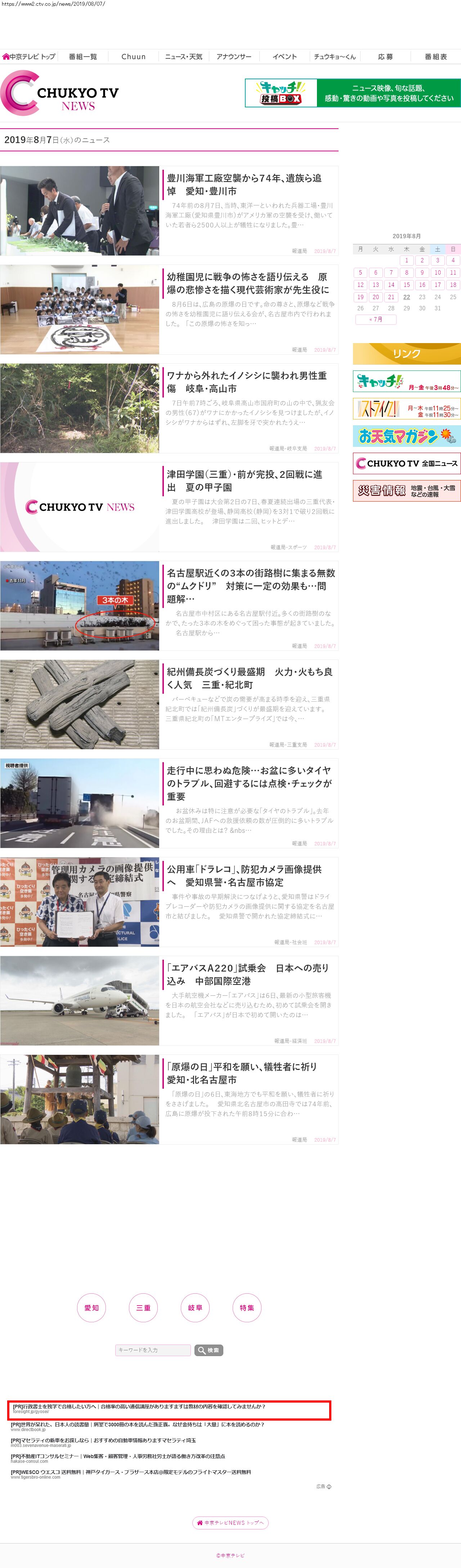Screen dimensions: 461x1568
Task: Focus the キーワードを入力 search field
Action: click(x=153, y=1350)
